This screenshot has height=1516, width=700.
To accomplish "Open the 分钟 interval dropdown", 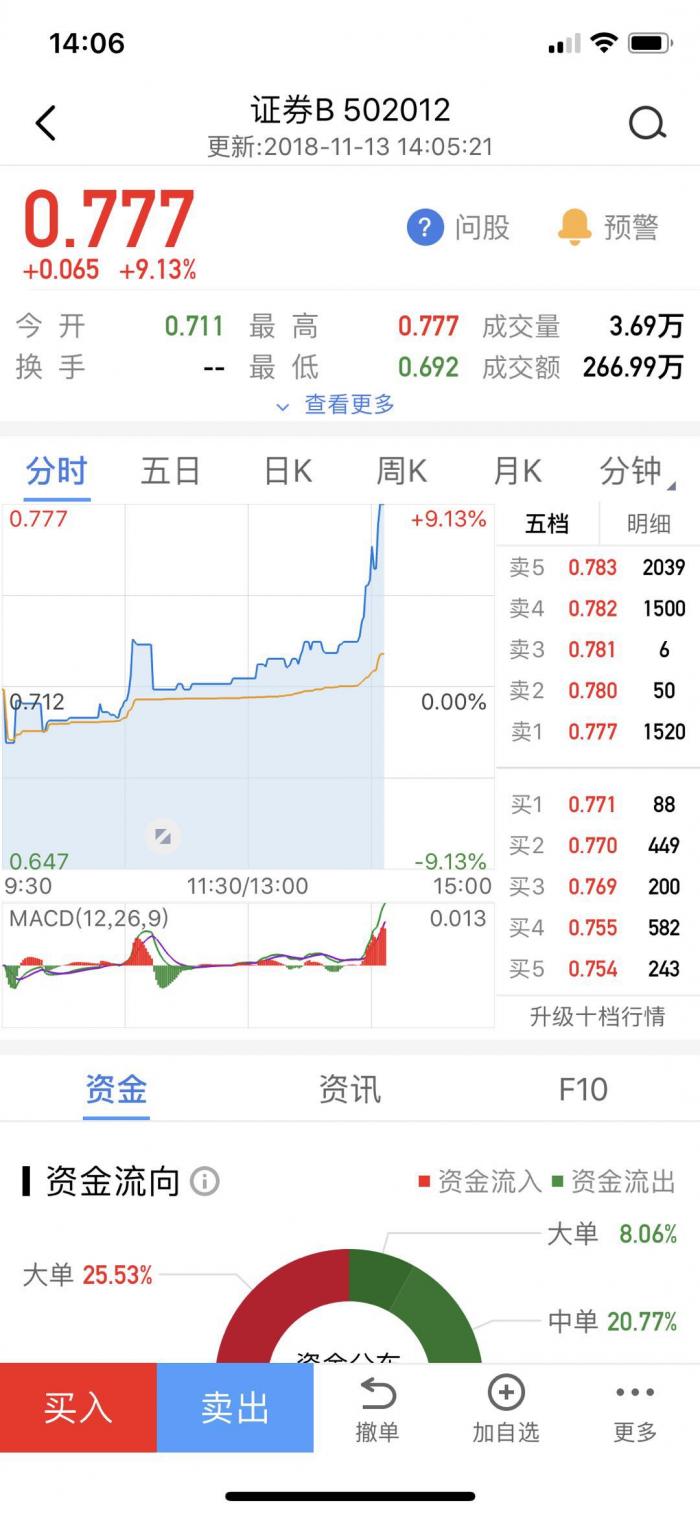I will 635,471.
